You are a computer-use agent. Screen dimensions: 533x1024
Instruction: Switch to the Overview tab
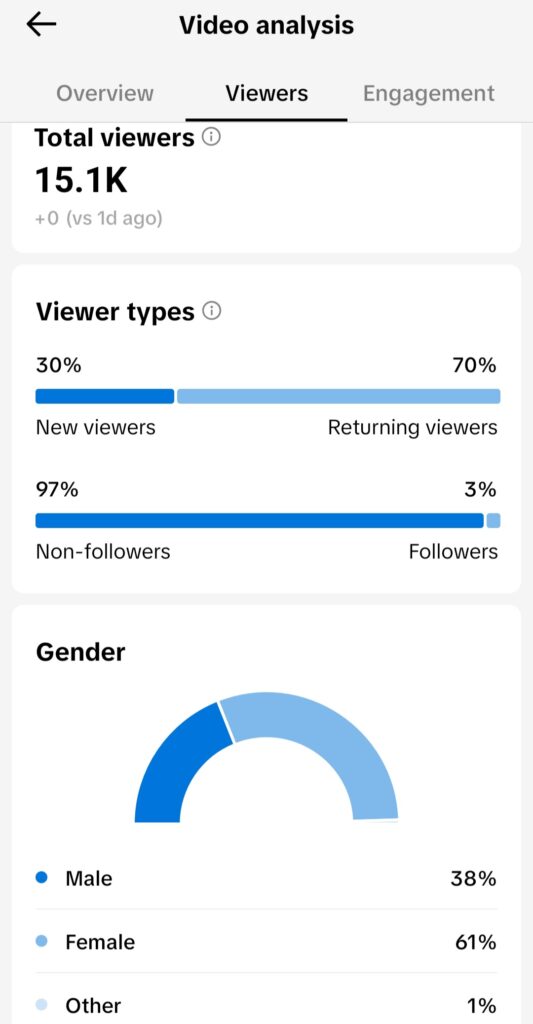click(105, 93)
